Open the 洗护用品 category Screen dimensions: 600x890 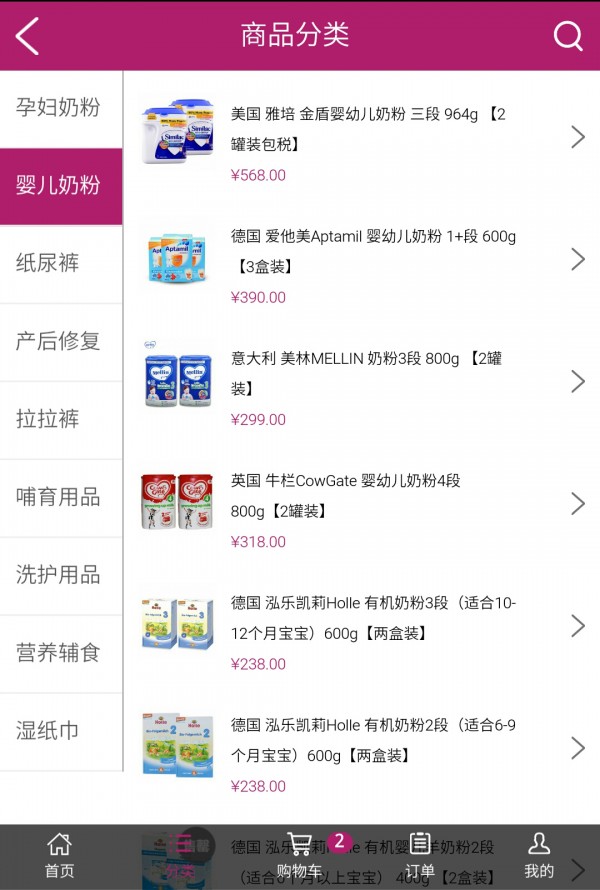point(60,575)
